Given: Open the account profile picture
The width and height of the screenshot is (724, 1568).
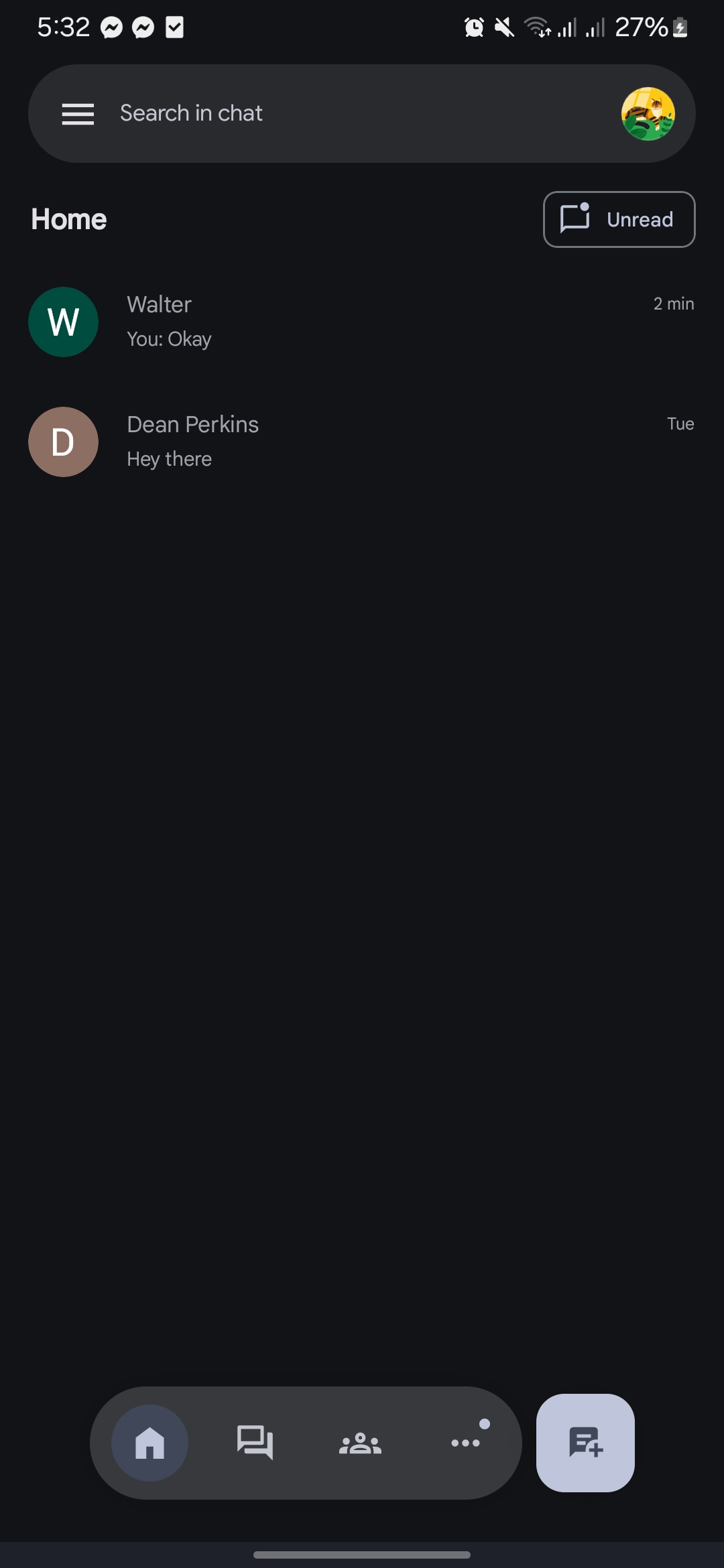Looking at the screenshot, I should (648, 114).
